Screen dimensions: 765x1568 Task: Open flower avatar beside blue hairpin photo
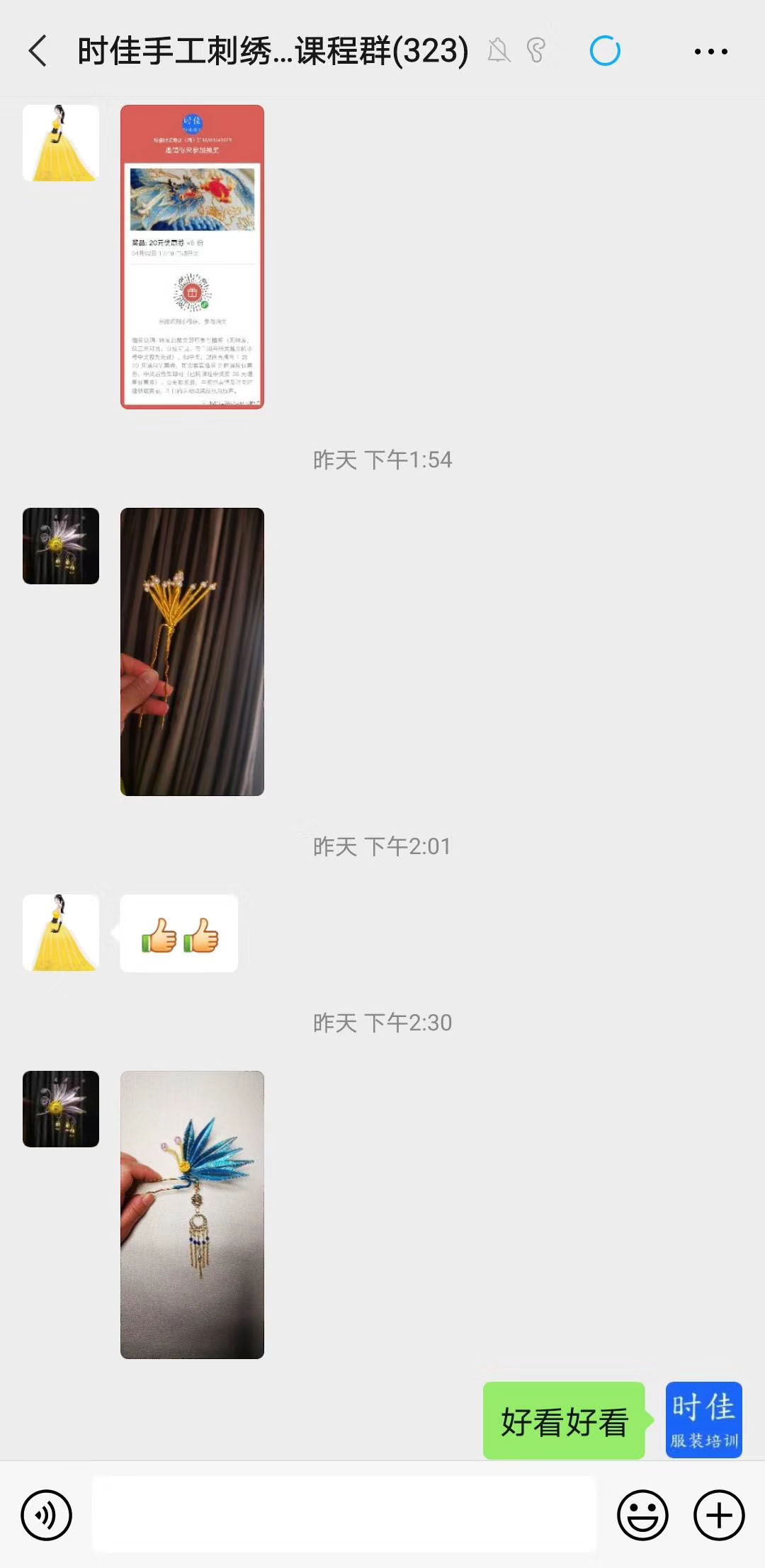pos(61,1108)
